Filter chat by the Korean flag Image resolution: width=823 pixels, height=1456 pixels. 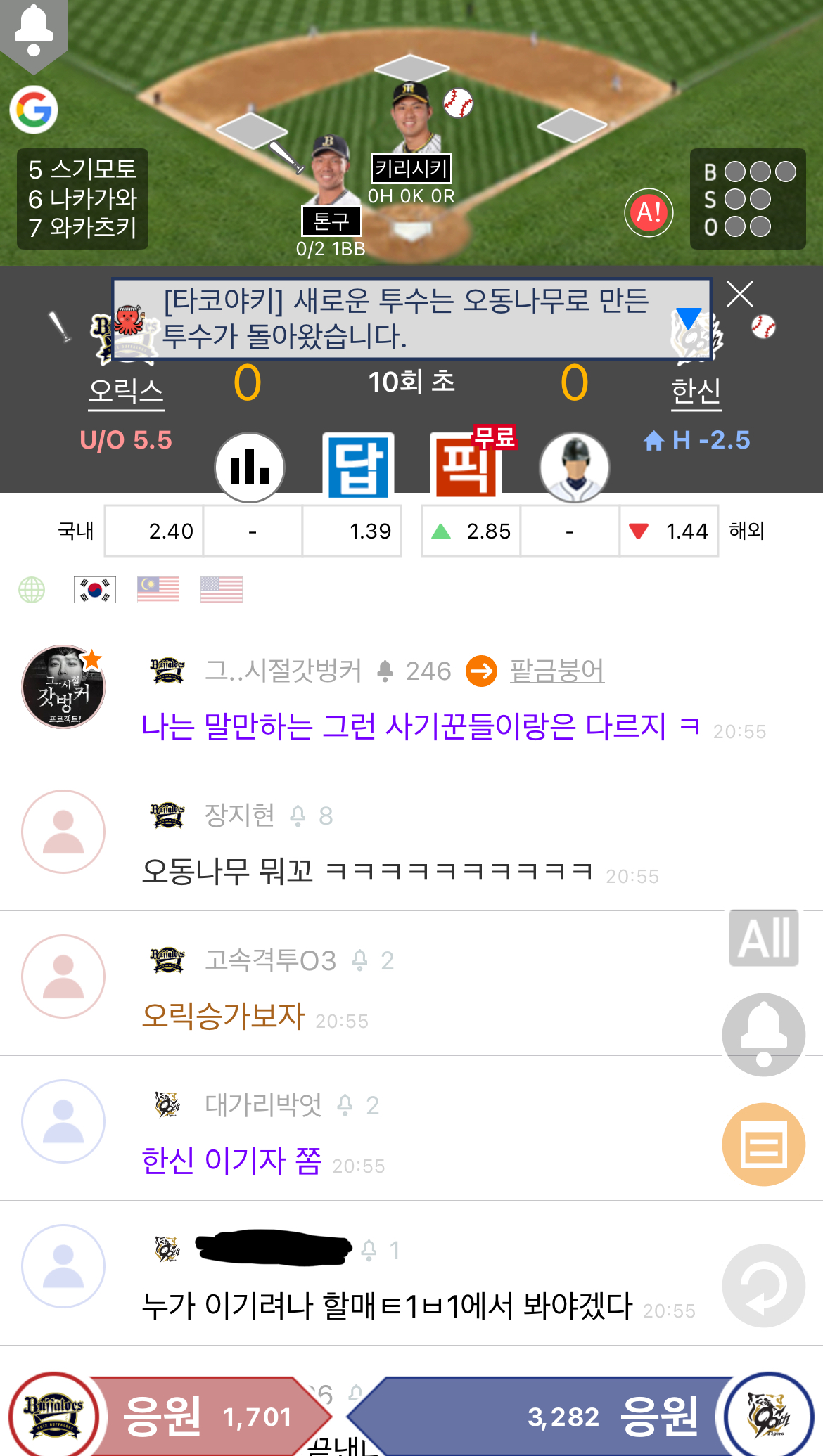[95, 590]
